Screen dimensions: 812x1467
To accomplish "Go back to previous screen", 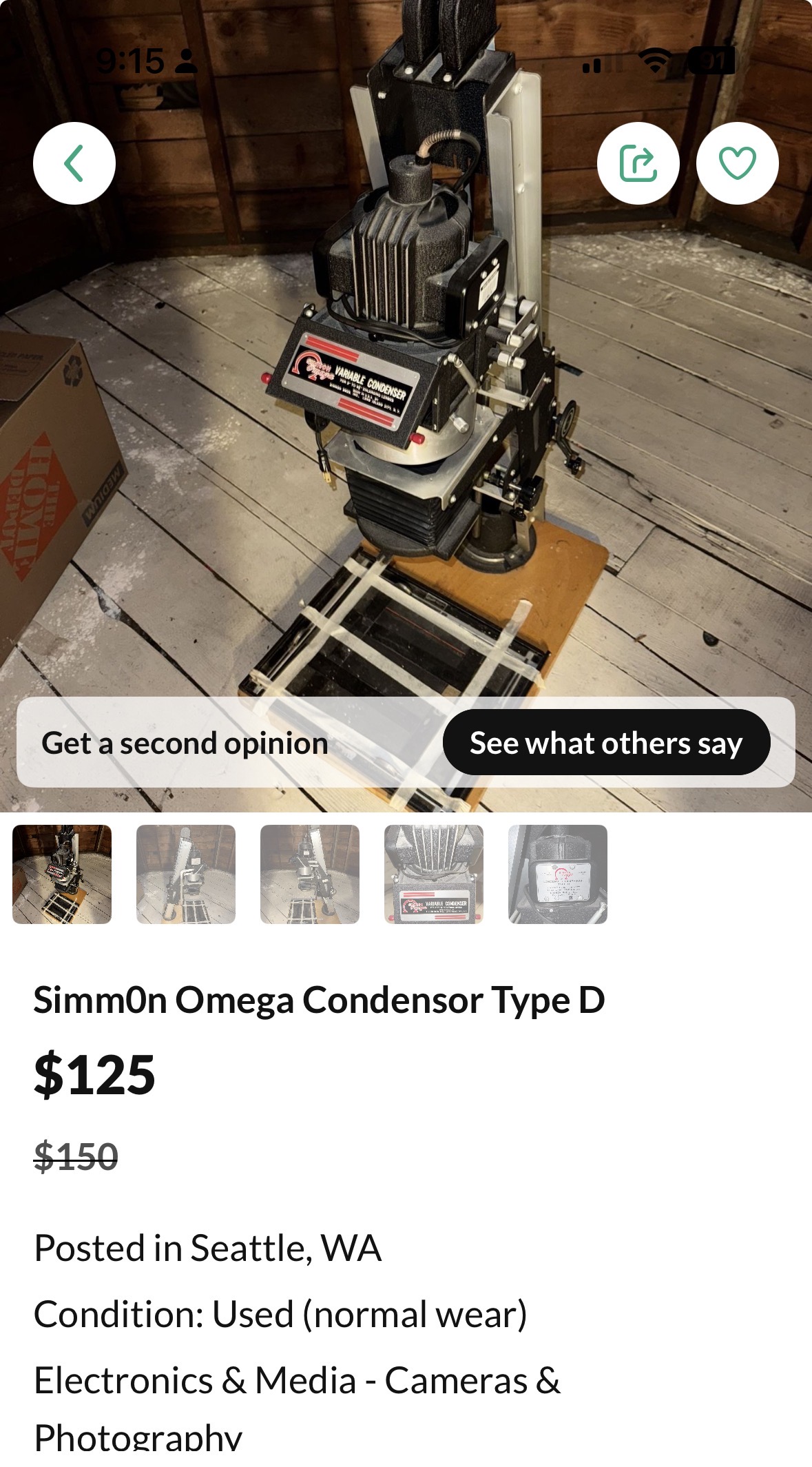I will pyautogui.click(x=74, y=163).
